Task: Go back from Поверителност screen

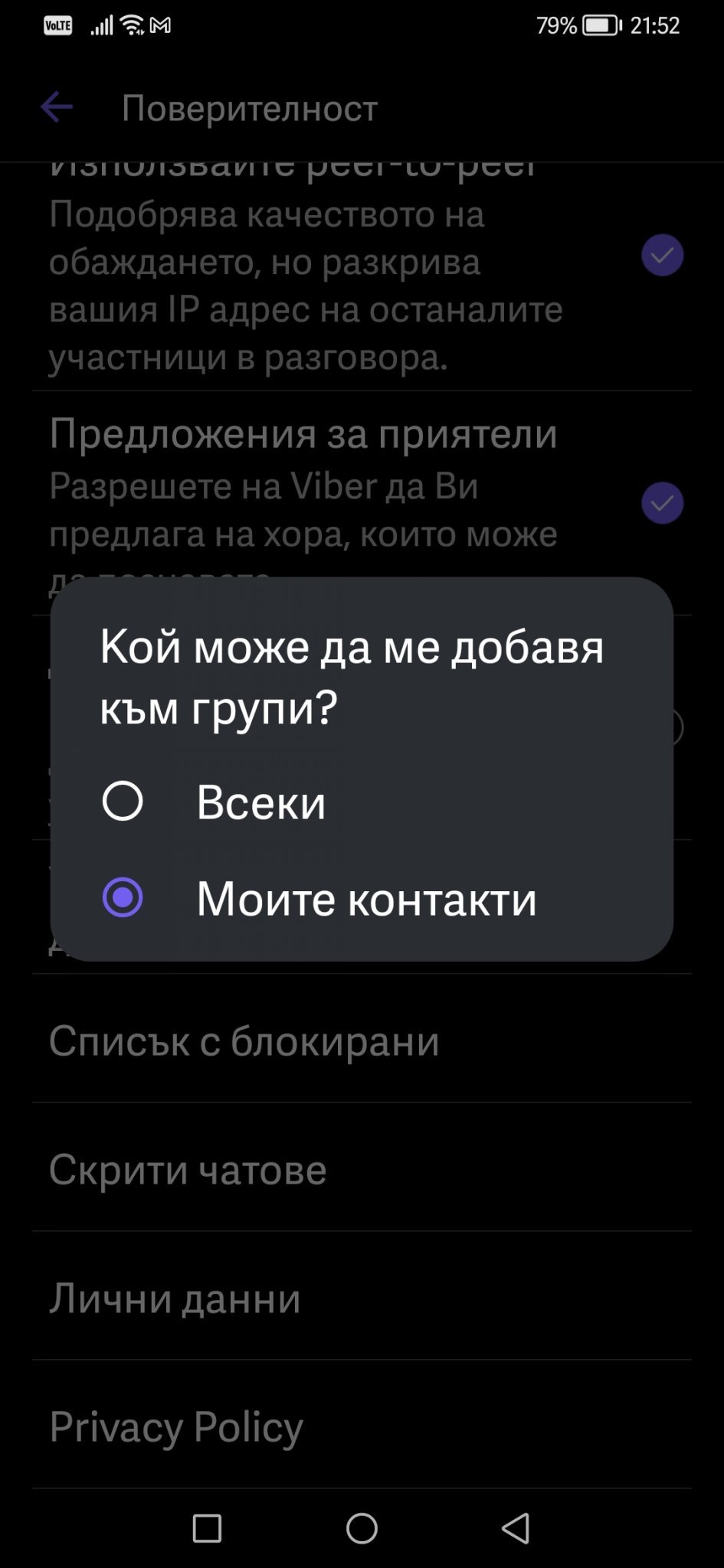Action: [x=56, y=107]
